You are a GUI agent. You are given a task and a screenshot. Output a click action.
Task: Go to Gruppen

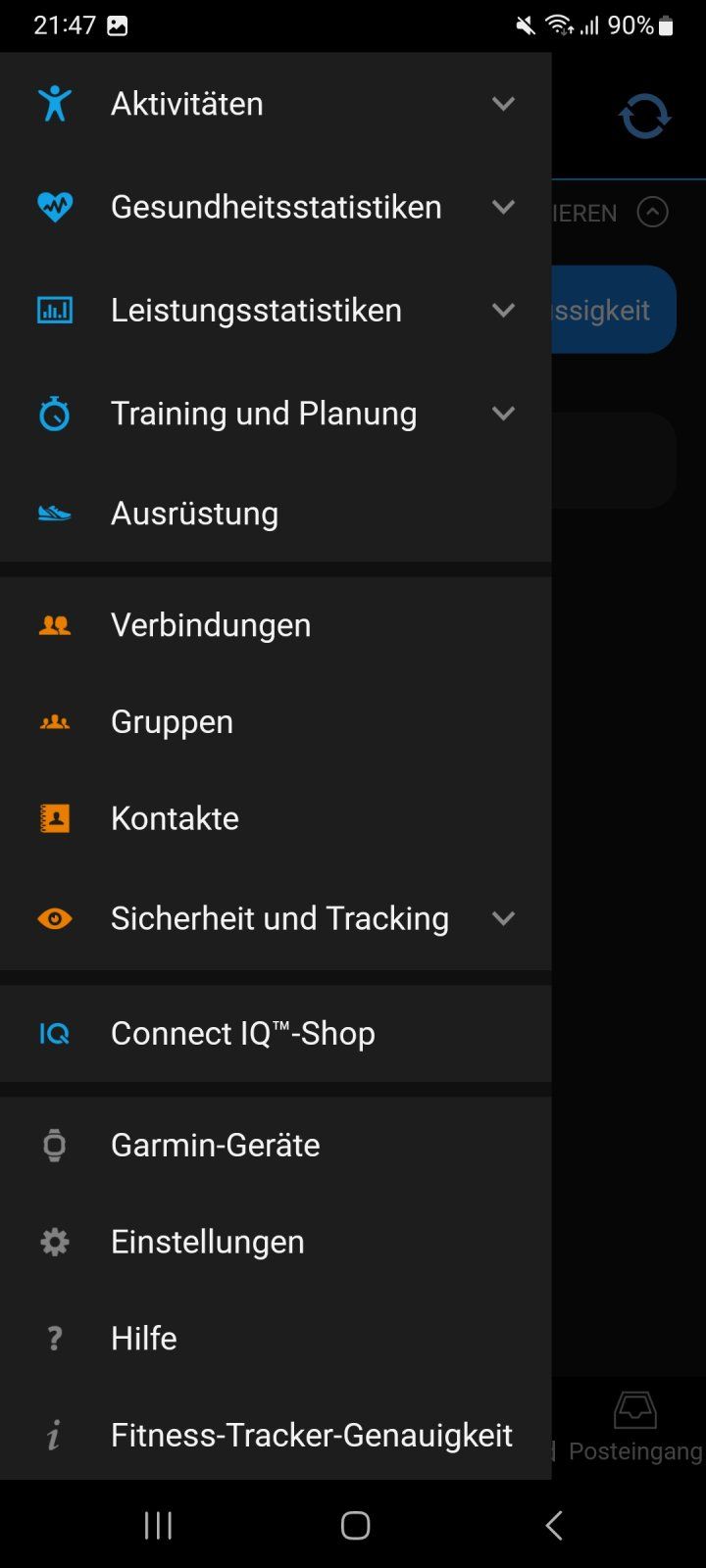pos(172,722)
